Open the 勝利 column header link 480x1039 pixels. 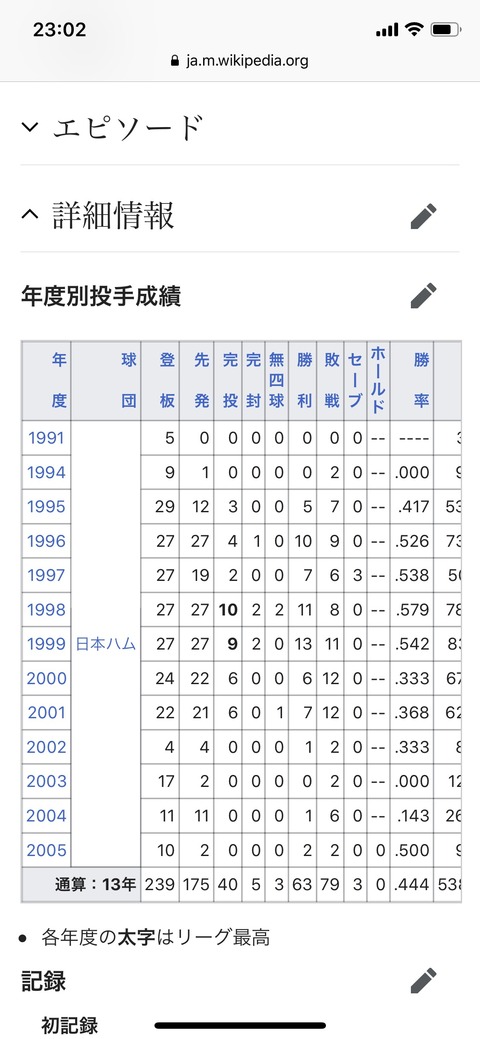coord(304,380)
